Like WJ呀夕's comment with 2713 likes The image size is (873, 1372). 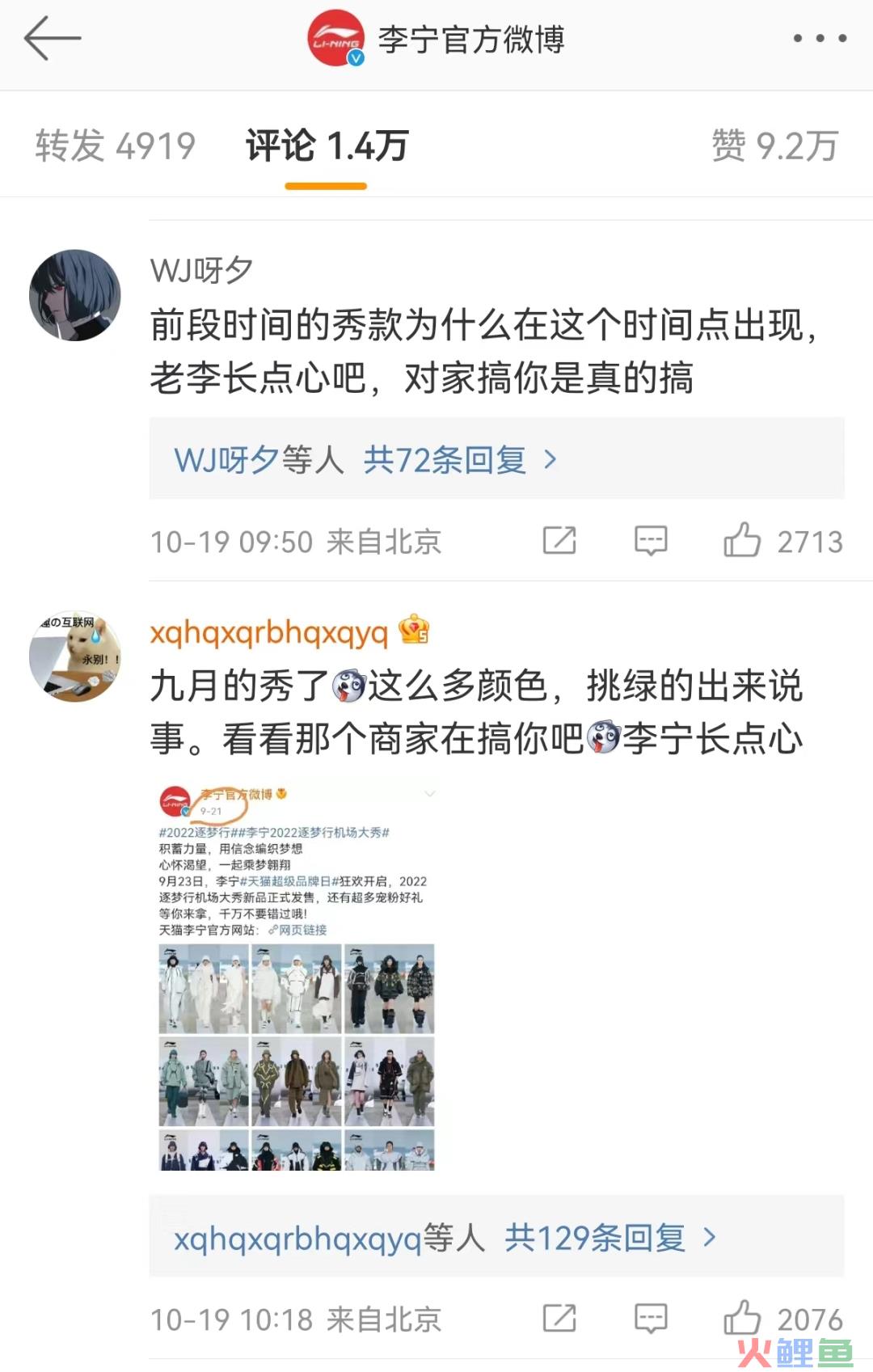tap(742, 541)
